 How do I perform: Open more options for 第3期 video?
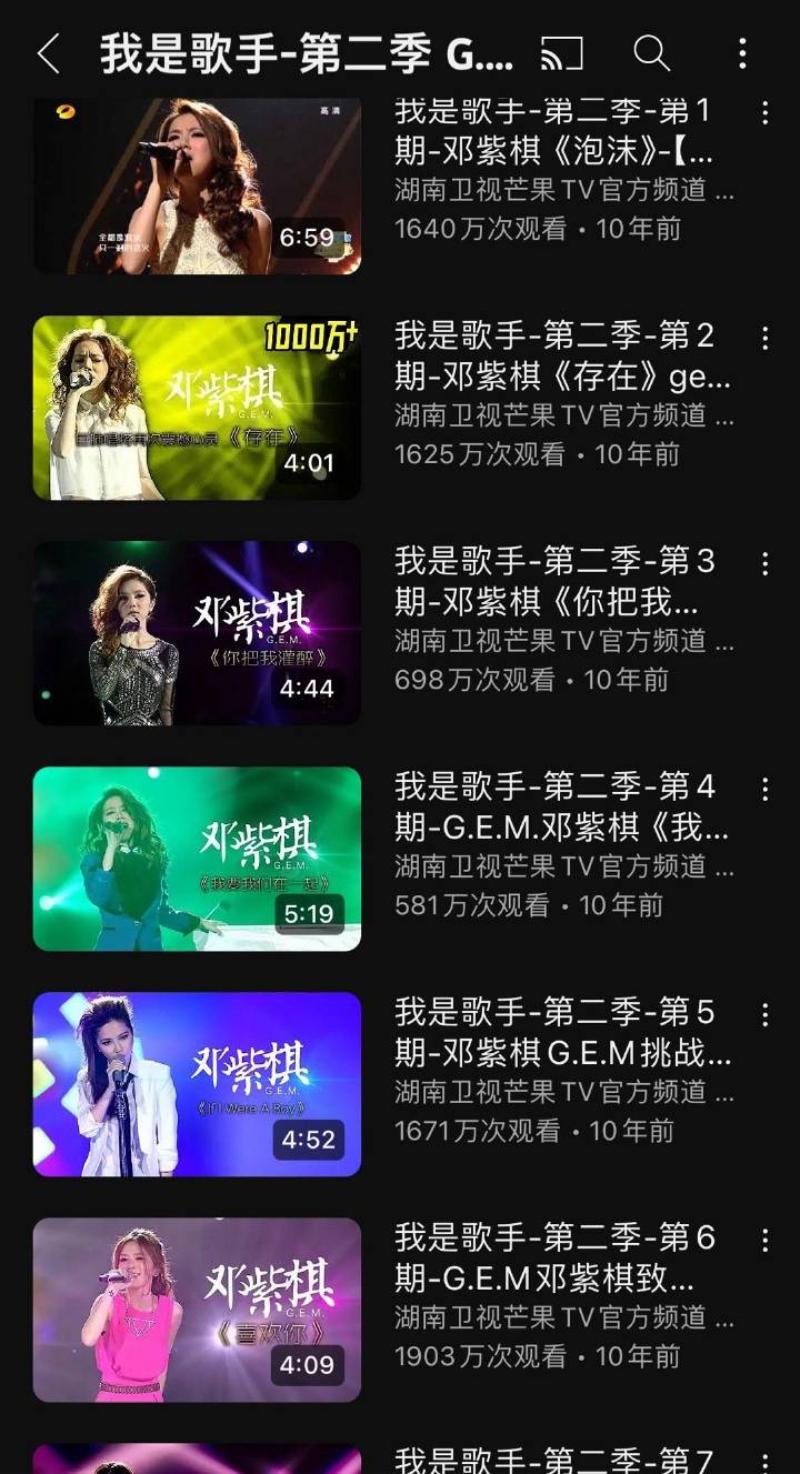point(765,564)
